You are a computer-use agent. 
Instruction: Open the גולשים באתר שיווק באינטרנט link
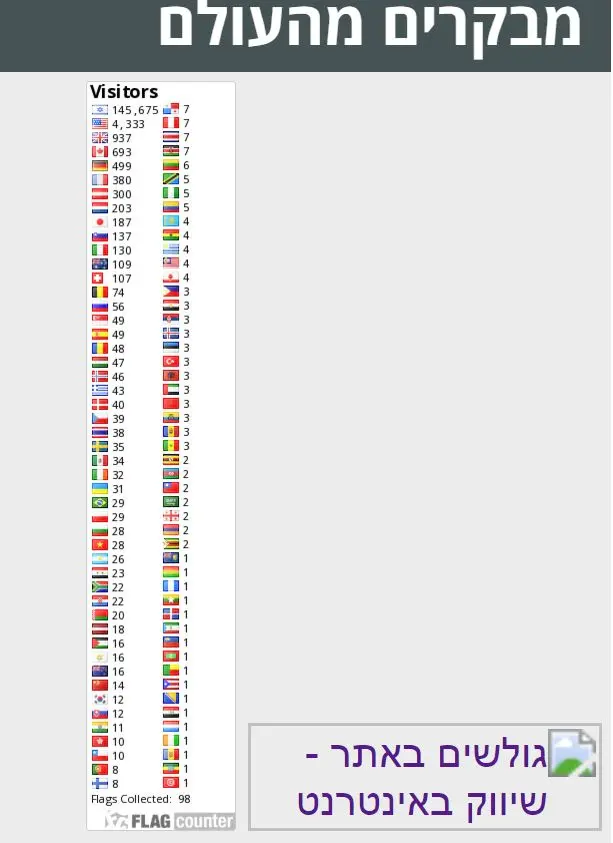[424, 777]
